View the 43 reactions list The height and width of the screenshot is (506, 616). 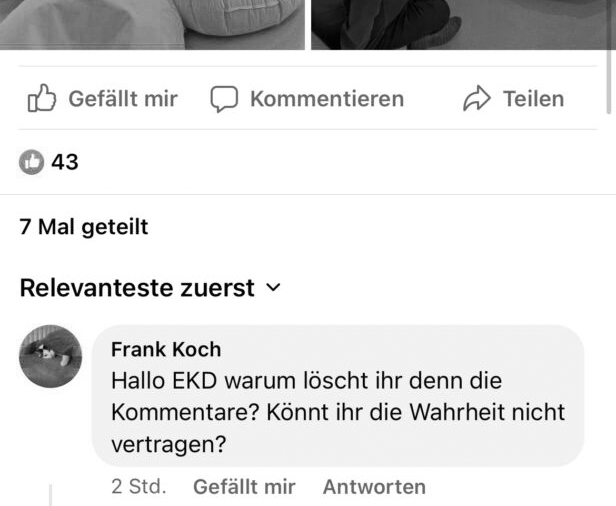49,162
